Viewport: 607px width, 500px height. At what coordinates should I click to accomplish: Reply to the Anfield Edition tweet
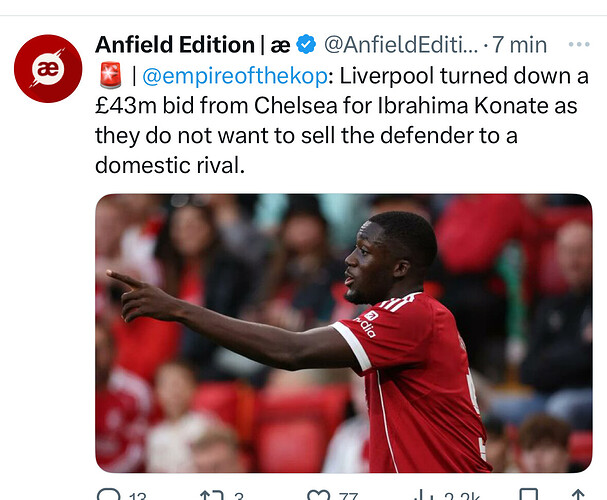tap(108, 494)
